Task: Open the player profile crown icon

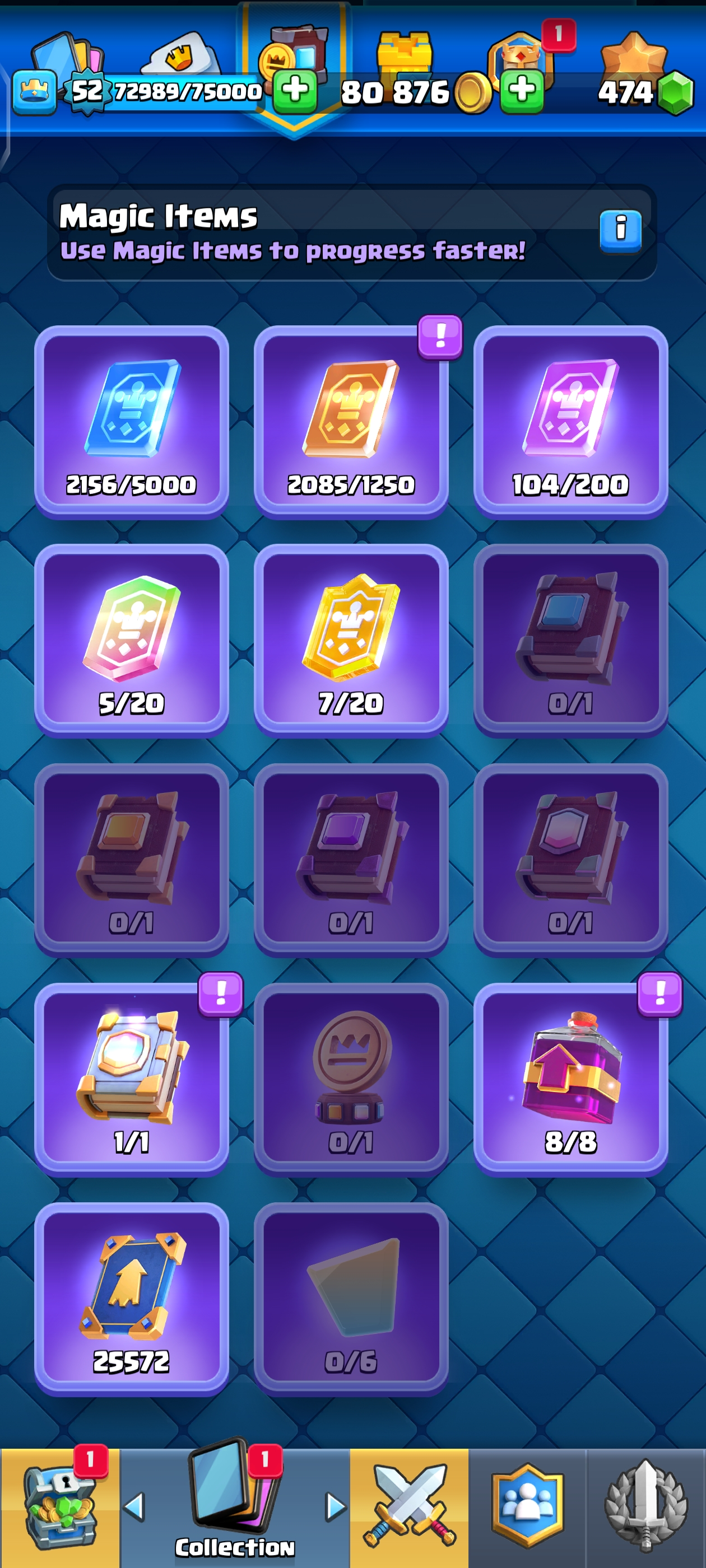Action: (35, 92)
